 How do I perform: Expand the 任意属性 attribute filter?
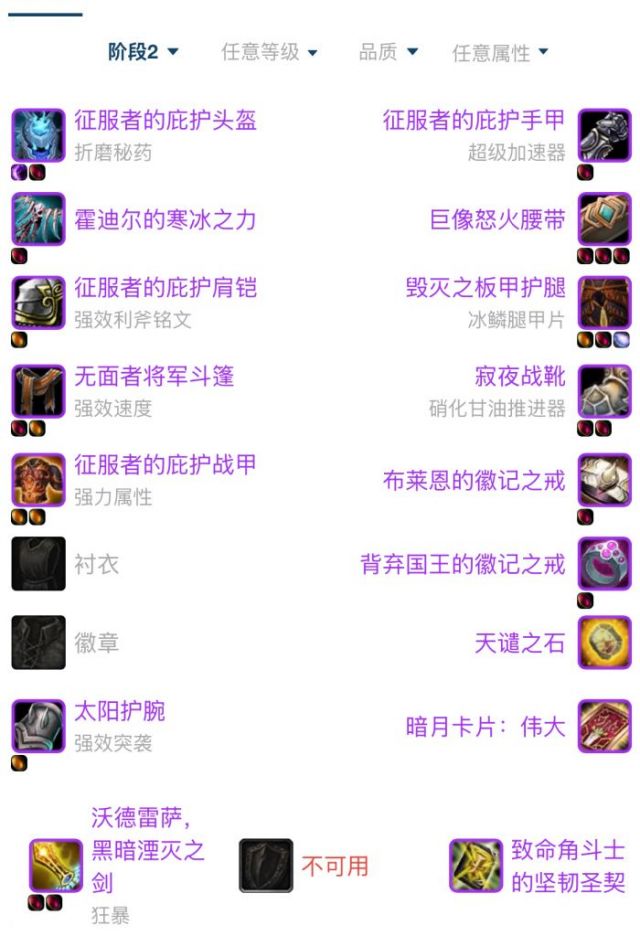pyautogui.click(x=500, y=52)
